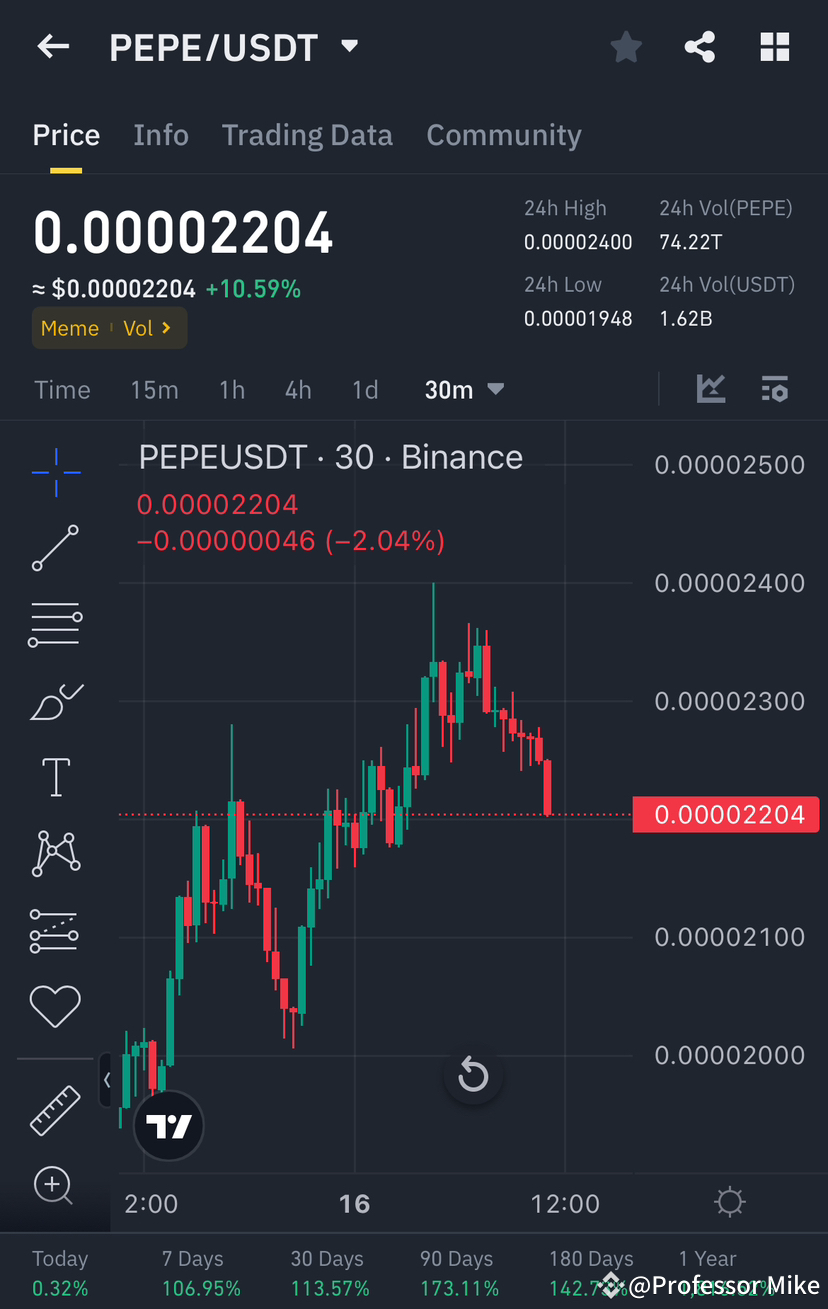828x1309 pixels.
Task: Select the text annotation tool
Action: pyautogui.click(x=55, y=777)
